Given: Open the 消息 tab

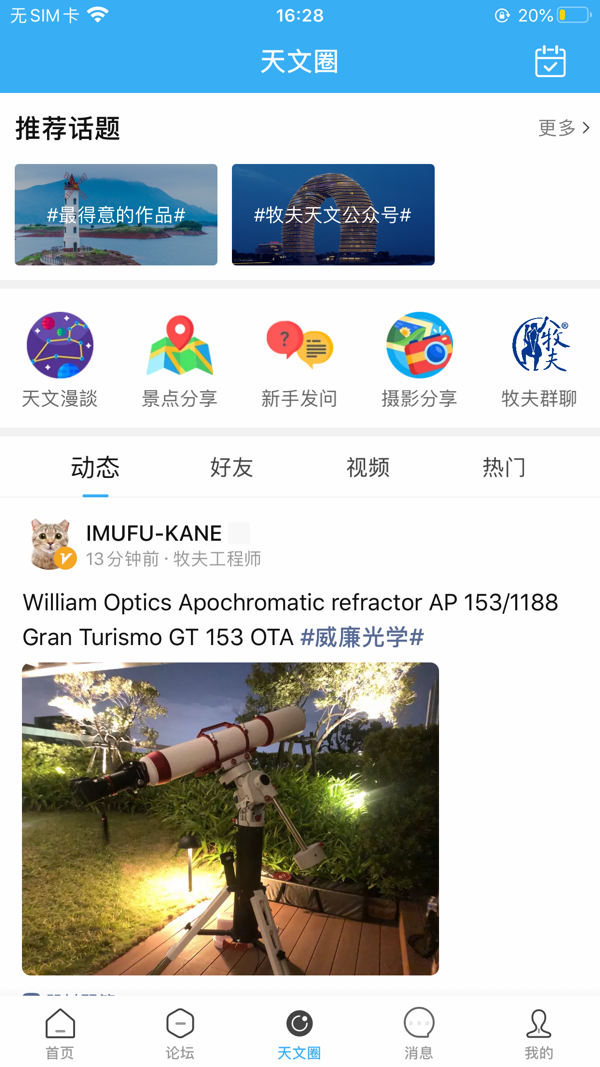Looking at the screenshot, I should click(419, 1033).
